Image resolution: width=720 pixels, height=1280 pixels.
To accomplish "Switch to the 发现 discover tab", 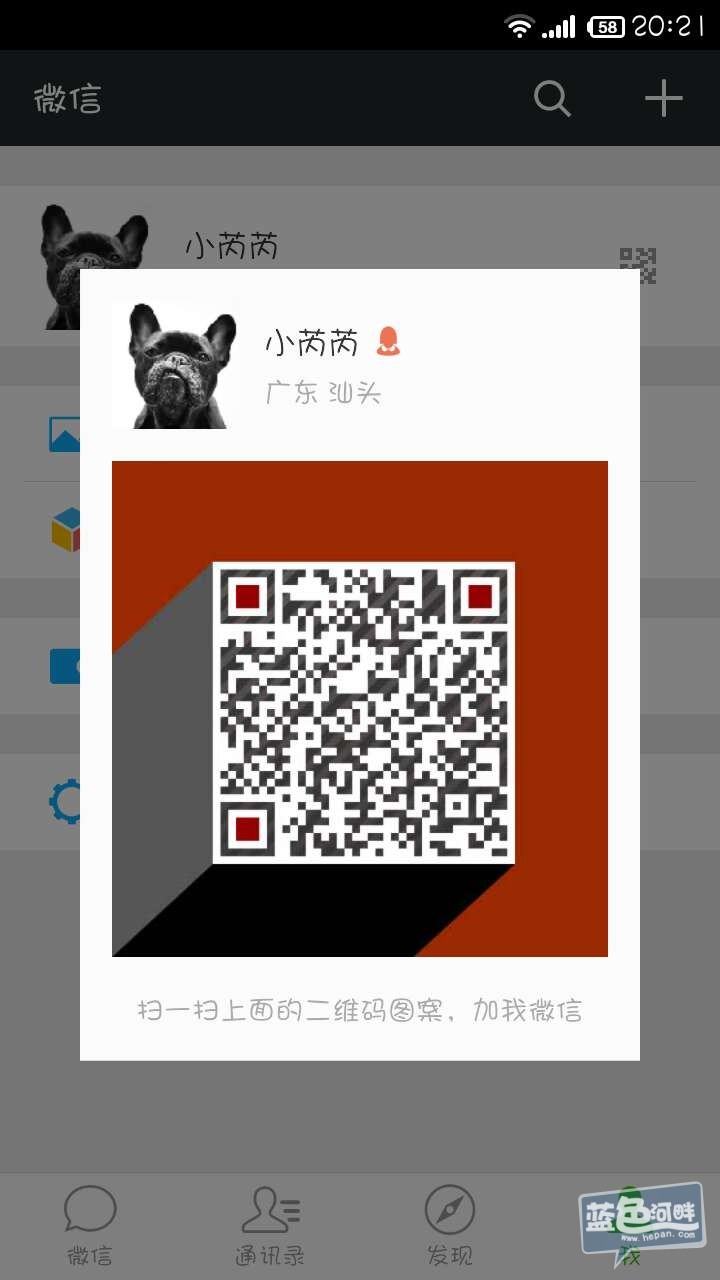I will [450, 1226].
